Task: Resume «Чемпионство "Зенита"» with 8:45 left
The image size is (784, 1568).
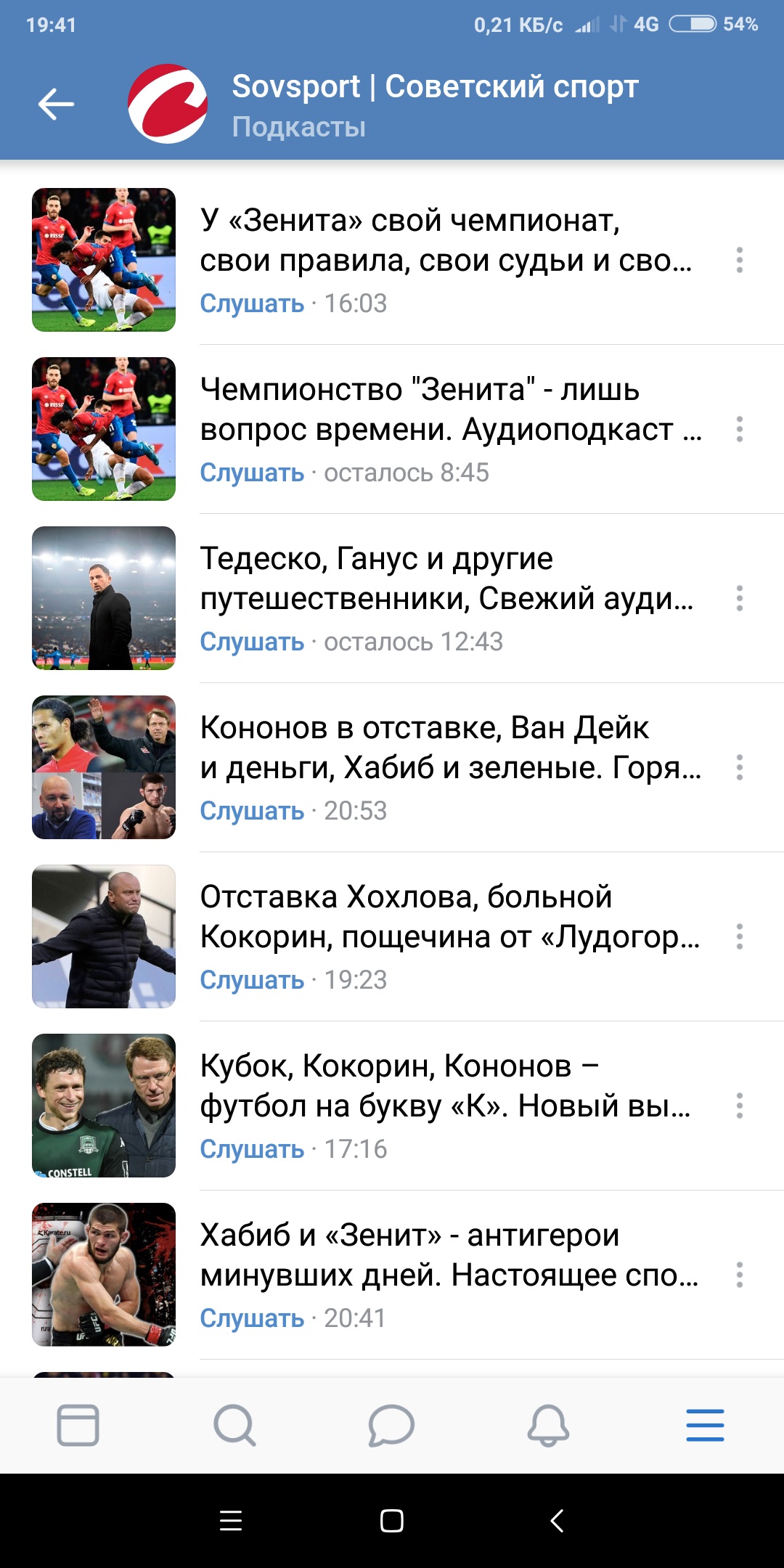Action: [252, 473]
